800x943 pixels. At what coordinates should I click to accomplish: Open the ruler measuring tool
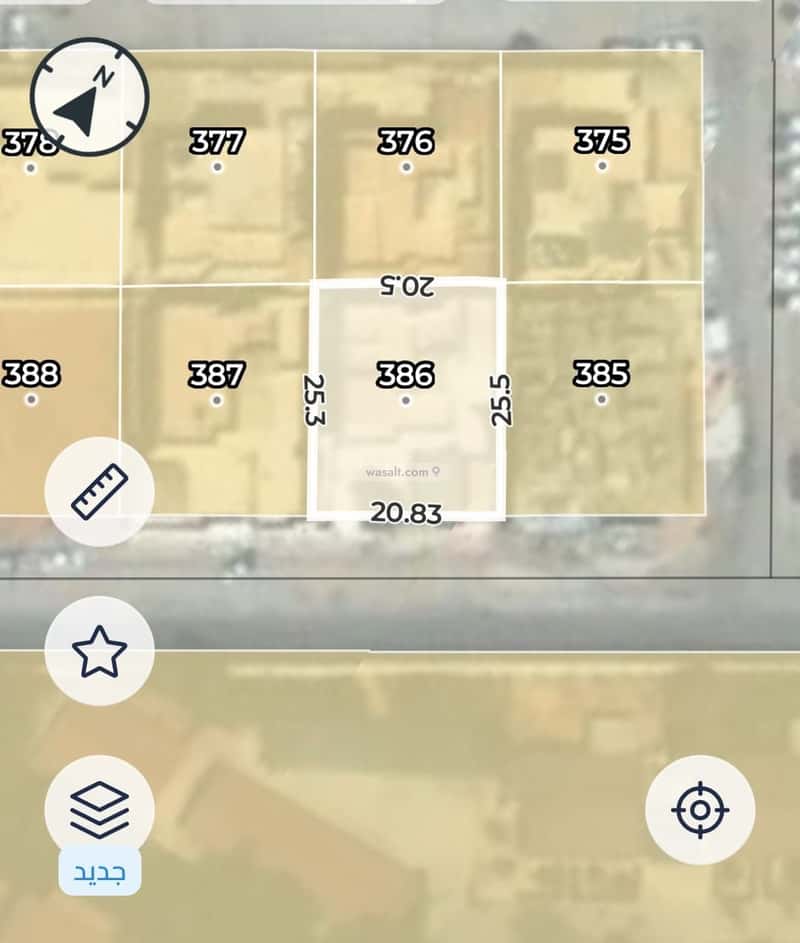tap(100, 491)
